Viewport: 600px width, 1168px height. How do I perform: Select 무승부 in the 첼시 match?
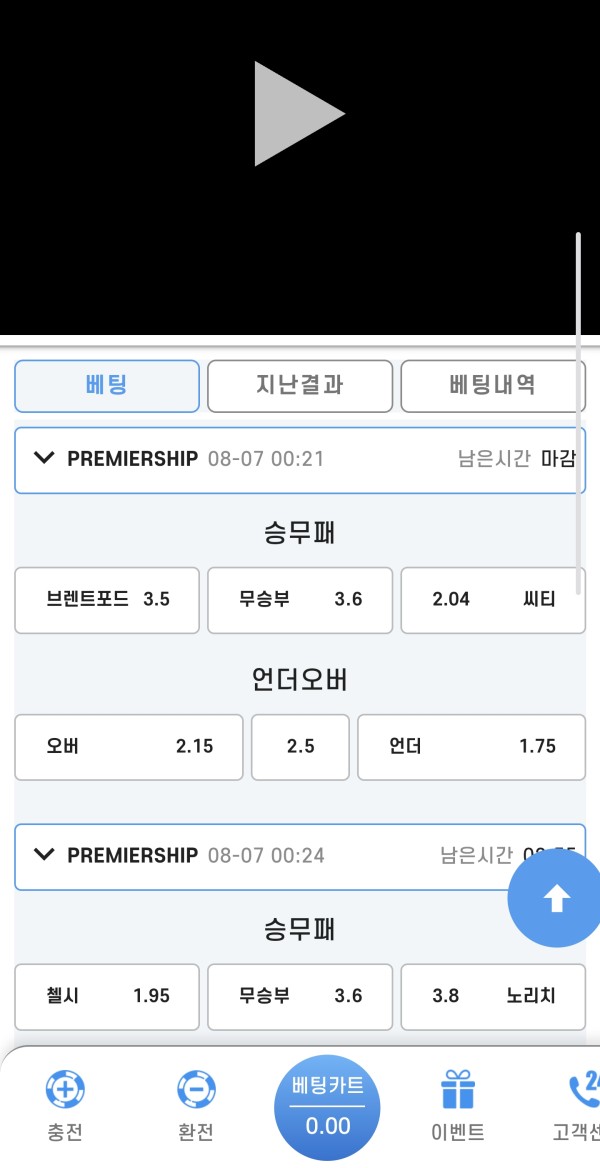(300, 997)
